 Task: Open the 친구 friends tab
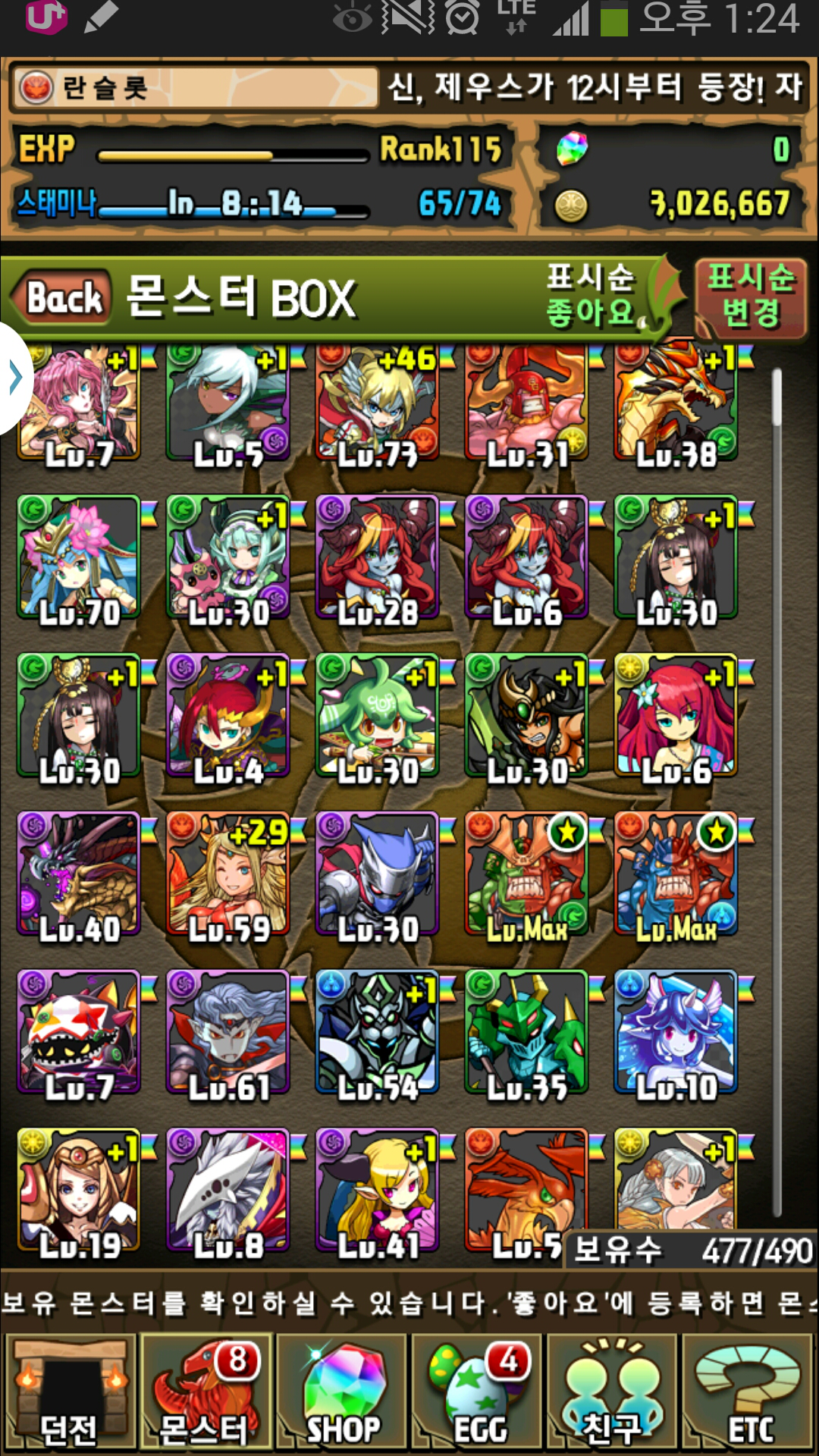tap(611, 1392)
